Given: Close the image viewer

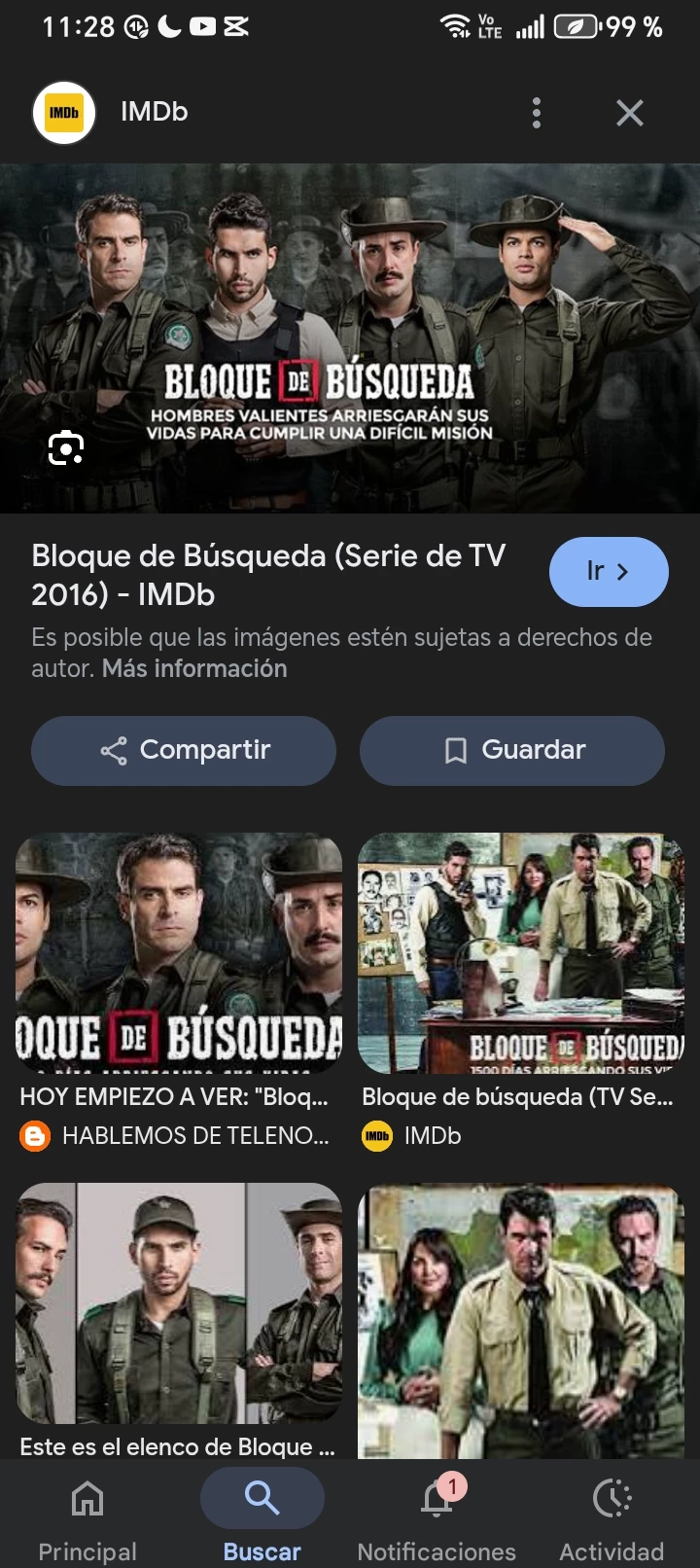Looking at the screenshot, I should pos(630,113).
